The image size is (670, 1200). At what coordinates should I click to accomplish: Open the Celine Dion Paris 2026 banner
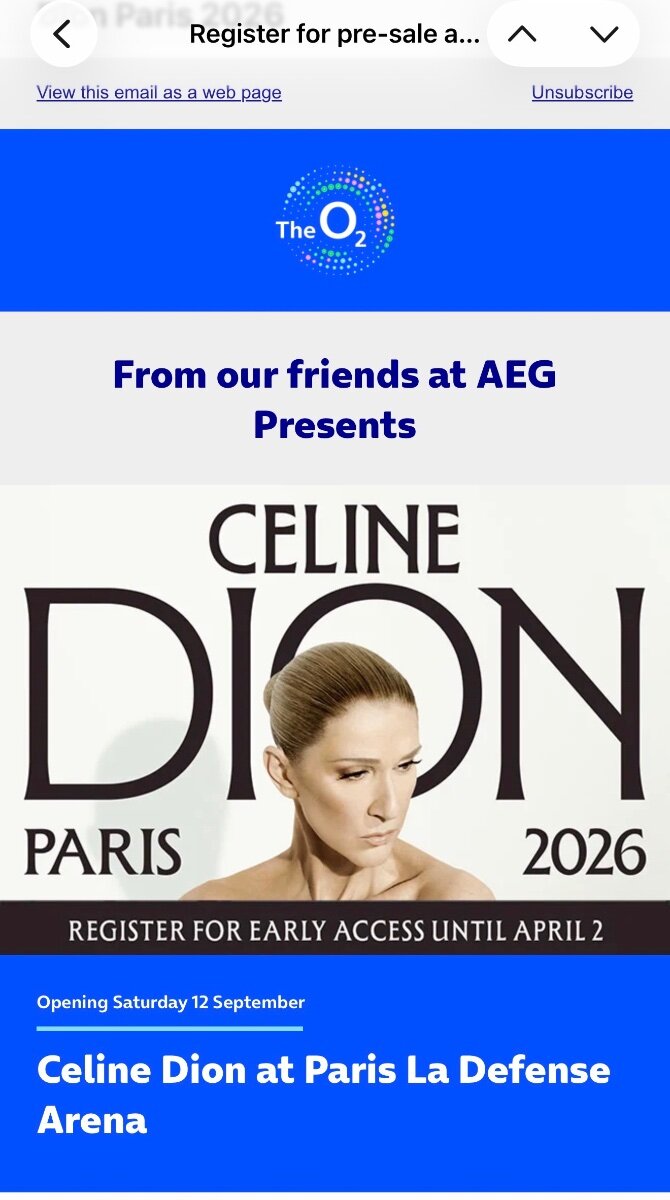(335, 720)
